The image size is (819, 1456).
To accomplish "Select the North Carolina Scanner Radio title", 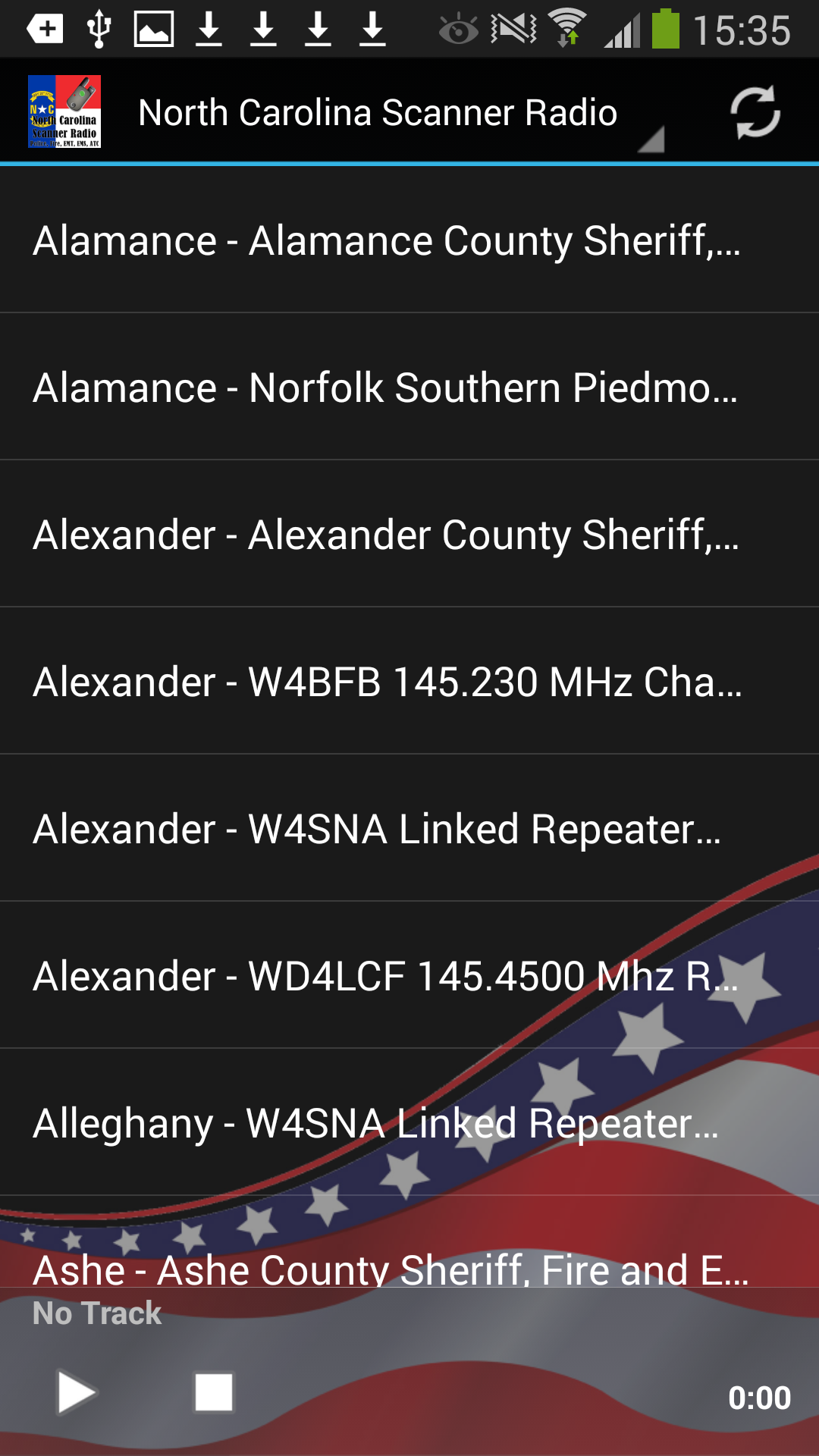I will (x=377, y=111).
